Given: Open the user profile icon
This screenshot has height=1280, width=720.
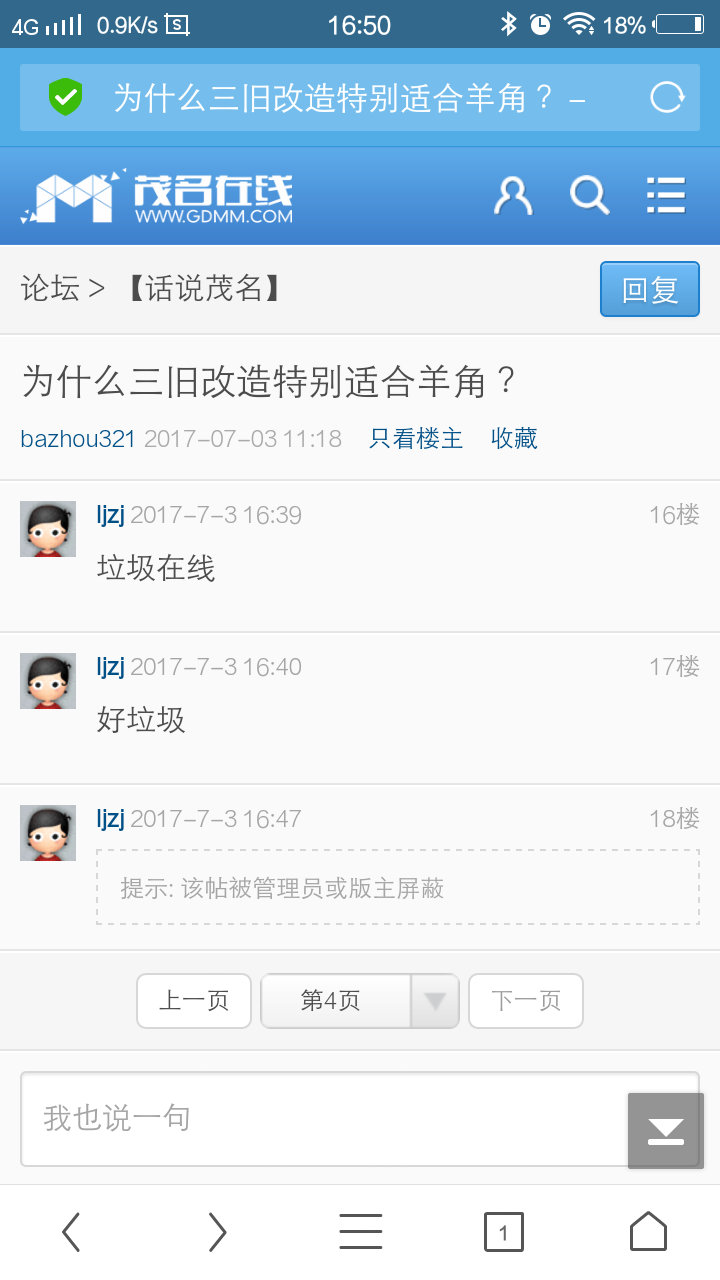Looking at the screenshot, I should 513,196.
